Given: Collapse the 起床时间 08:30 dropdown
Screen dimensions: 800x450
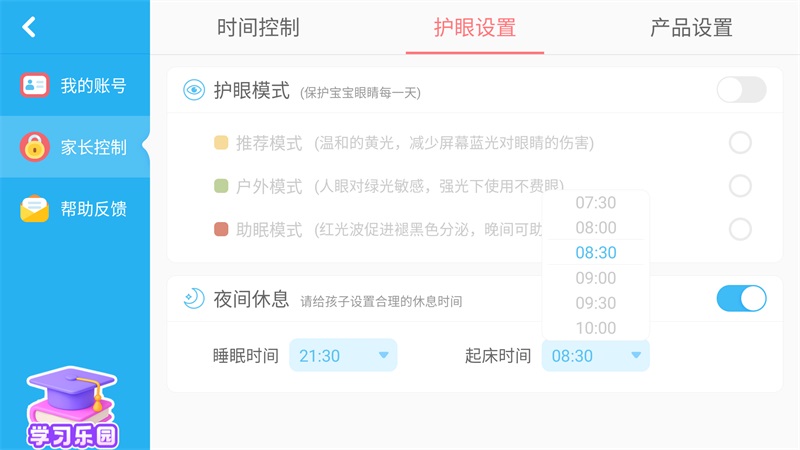Looking at the screenshot, I should click(595, 355).
